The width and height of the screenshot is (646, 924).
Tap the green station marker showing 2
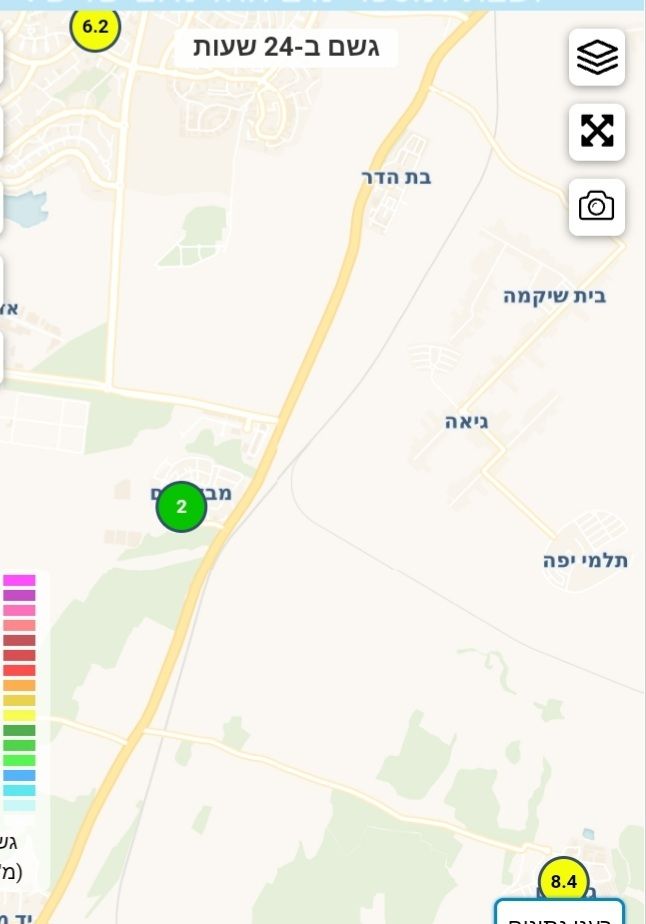(181, 507)
